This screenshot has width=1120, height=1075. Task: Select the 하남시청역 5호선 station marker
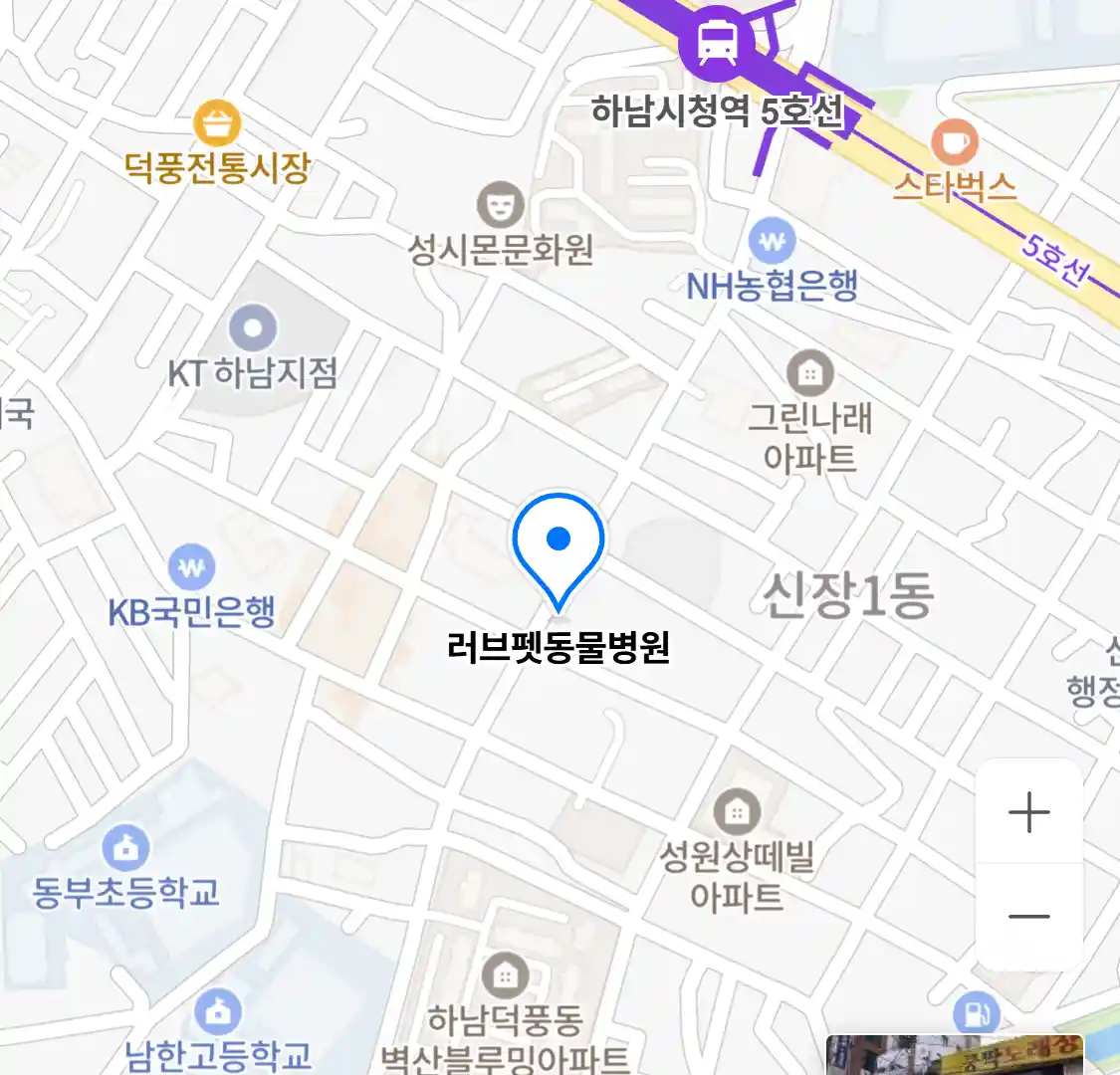coord(717,42)
